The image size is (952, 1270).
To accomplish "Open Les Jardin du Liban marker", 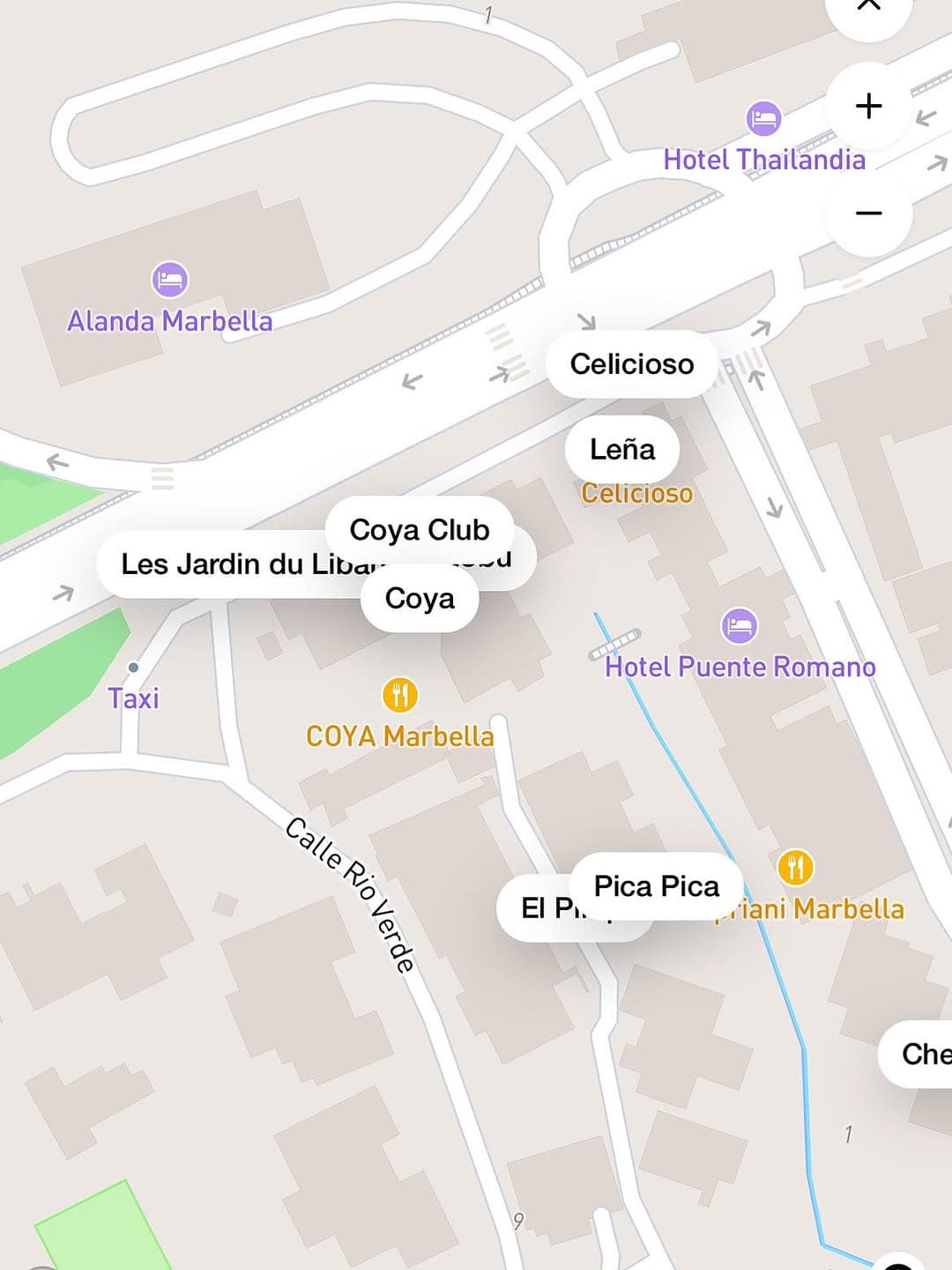I will (x=229, y=564).
